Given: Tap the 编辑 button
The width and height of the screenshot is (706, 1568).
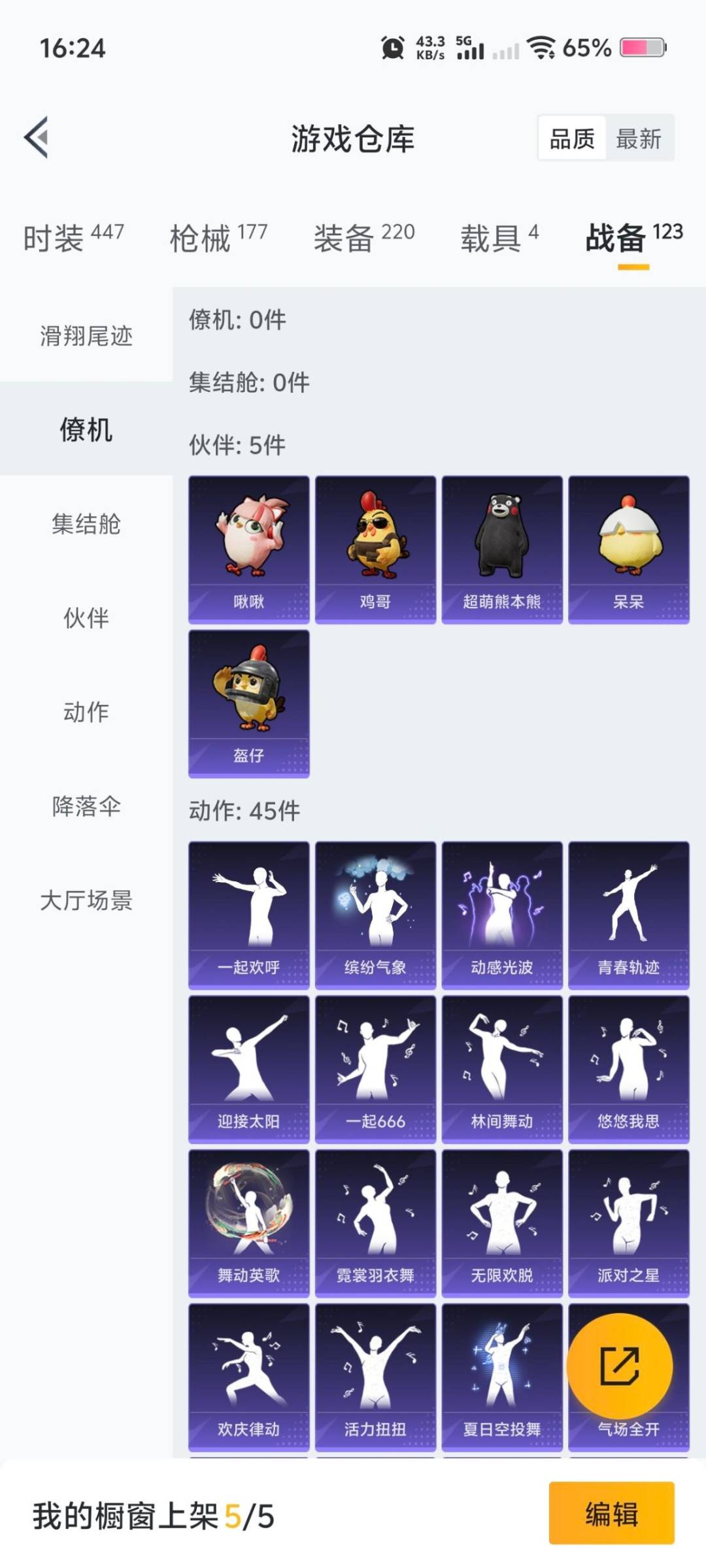Looking at the screenshot, I should point(611,1513).
